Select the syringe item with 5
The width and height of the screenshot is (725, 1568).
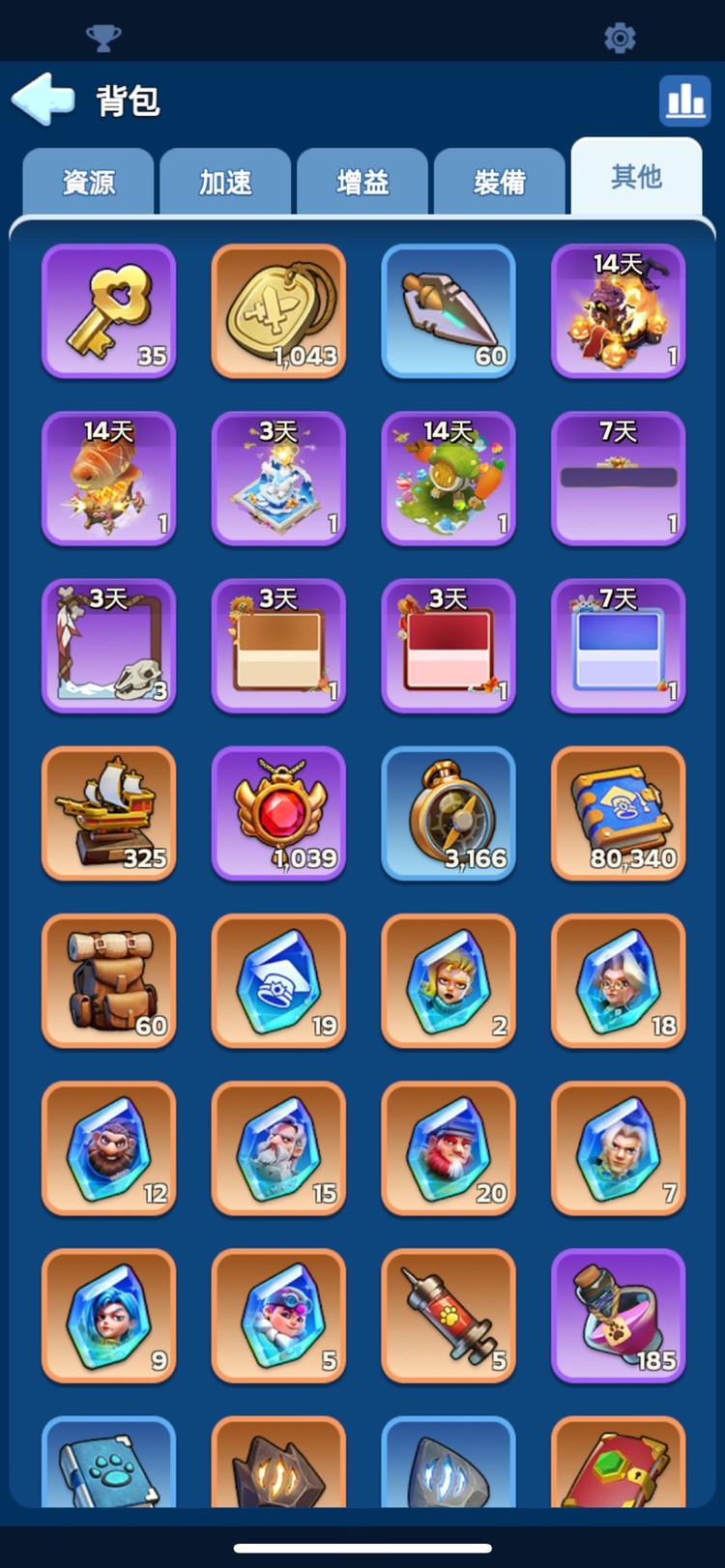point(449,1315)
